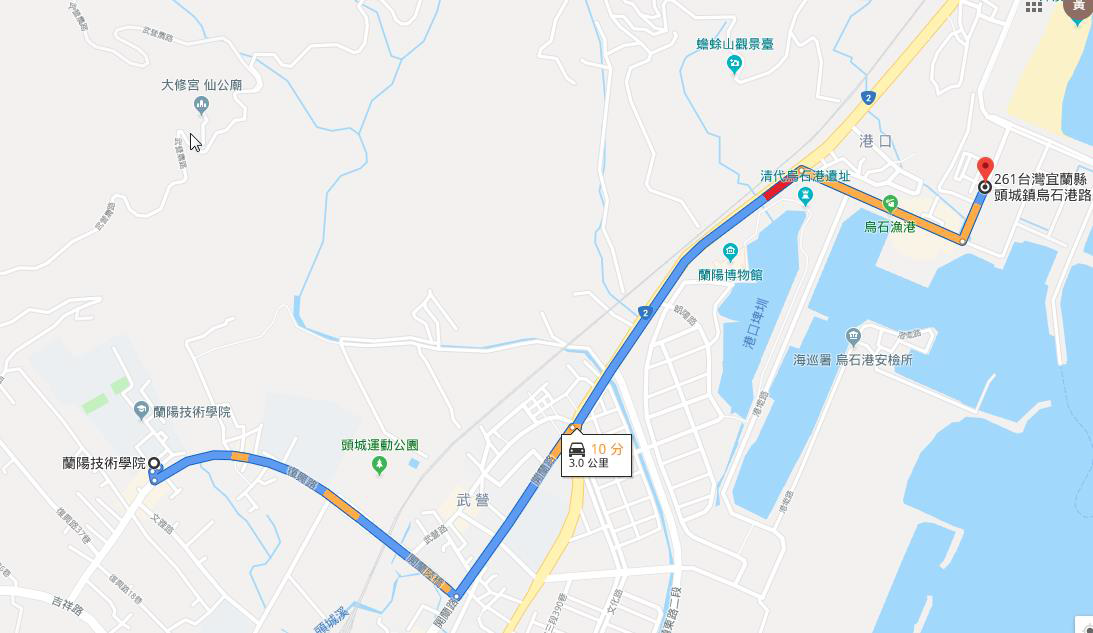Select 海巡署 烏石港安檢所 marker
Viewport: 1093px width, 633px height.
coord(853,336)
